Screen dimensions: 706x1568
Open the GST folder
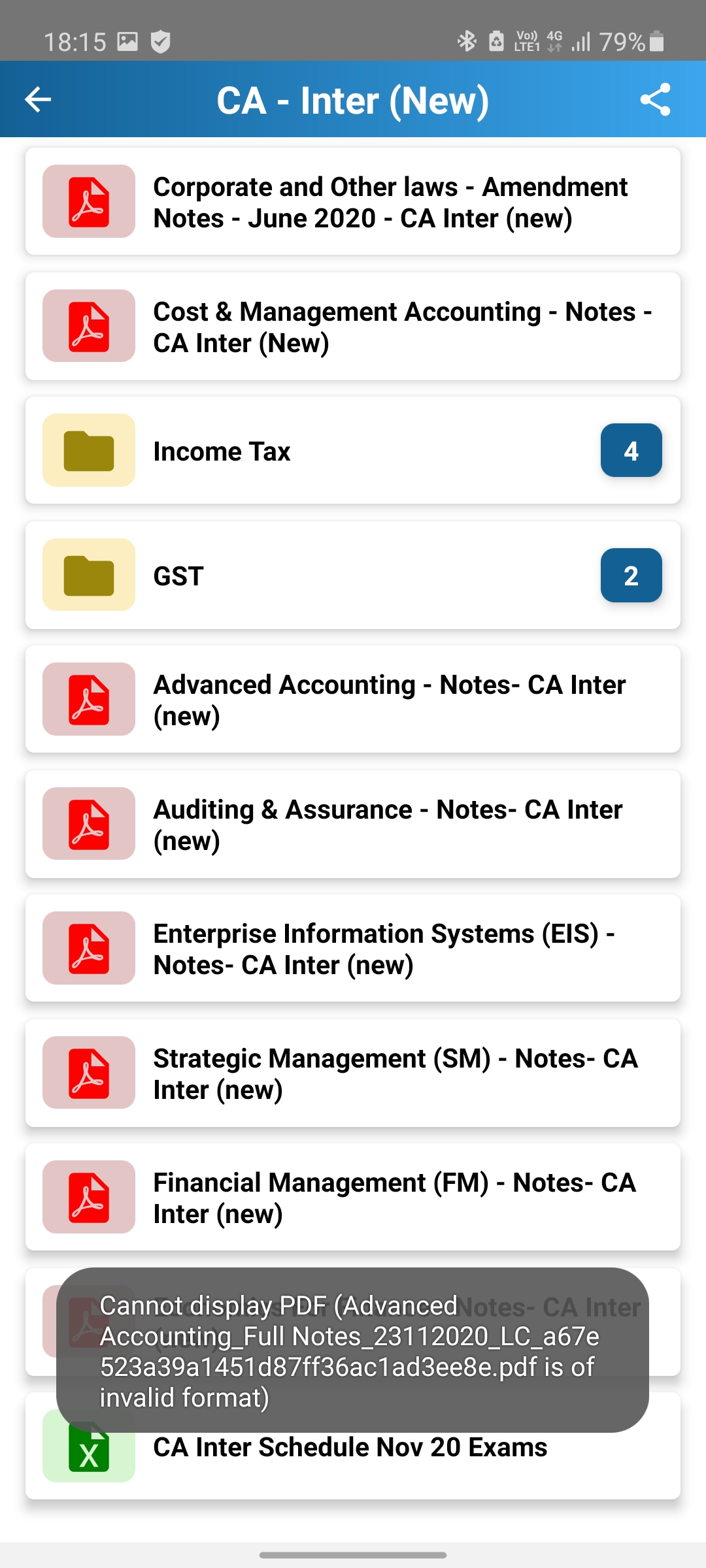(x=353, y=575)
